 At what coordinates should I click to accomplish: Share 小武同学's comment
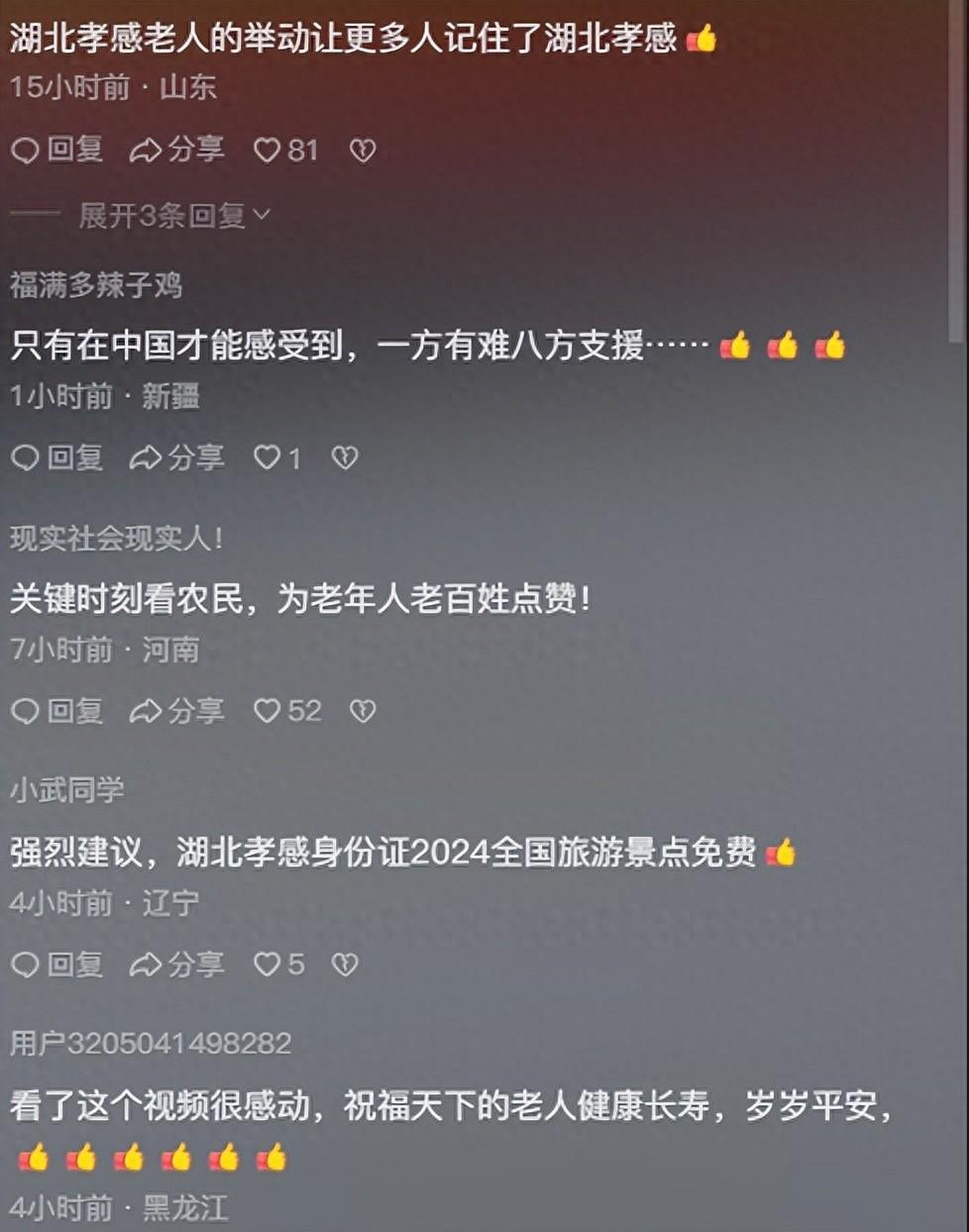[176, 965]
